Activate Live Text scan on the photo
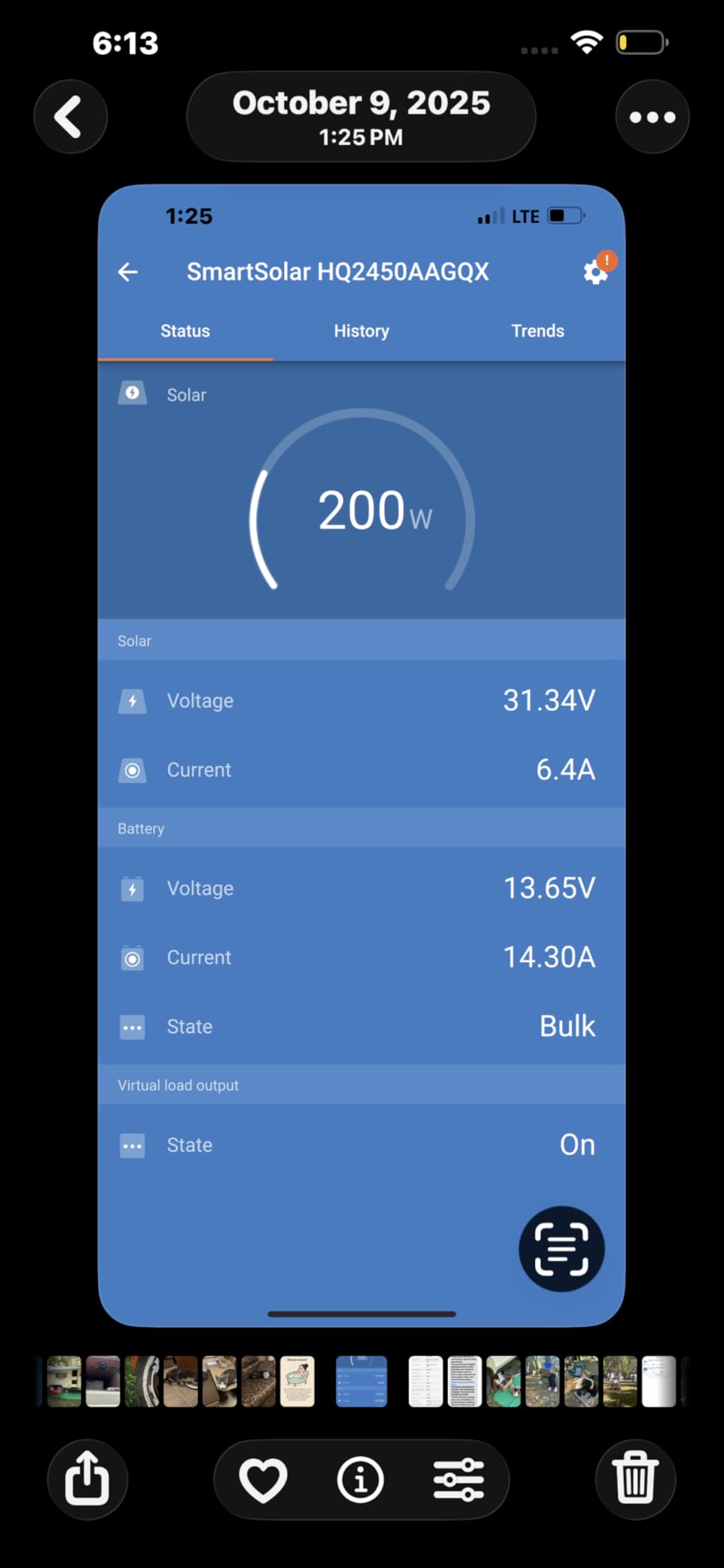724x1568 pixels. [561, 1249]
